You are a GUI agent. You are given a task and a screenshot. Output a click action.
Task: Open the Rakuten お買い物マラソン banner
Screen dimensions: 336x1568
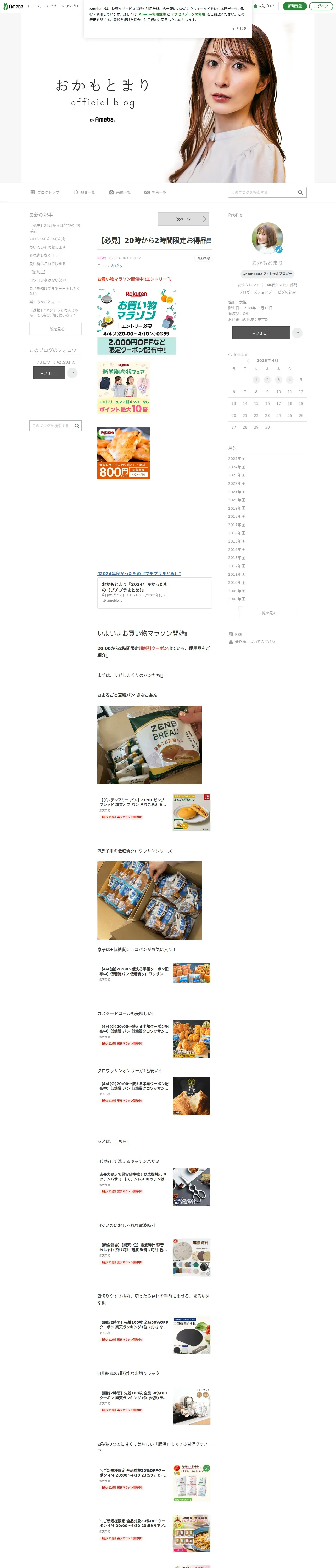tap(137, 321)
